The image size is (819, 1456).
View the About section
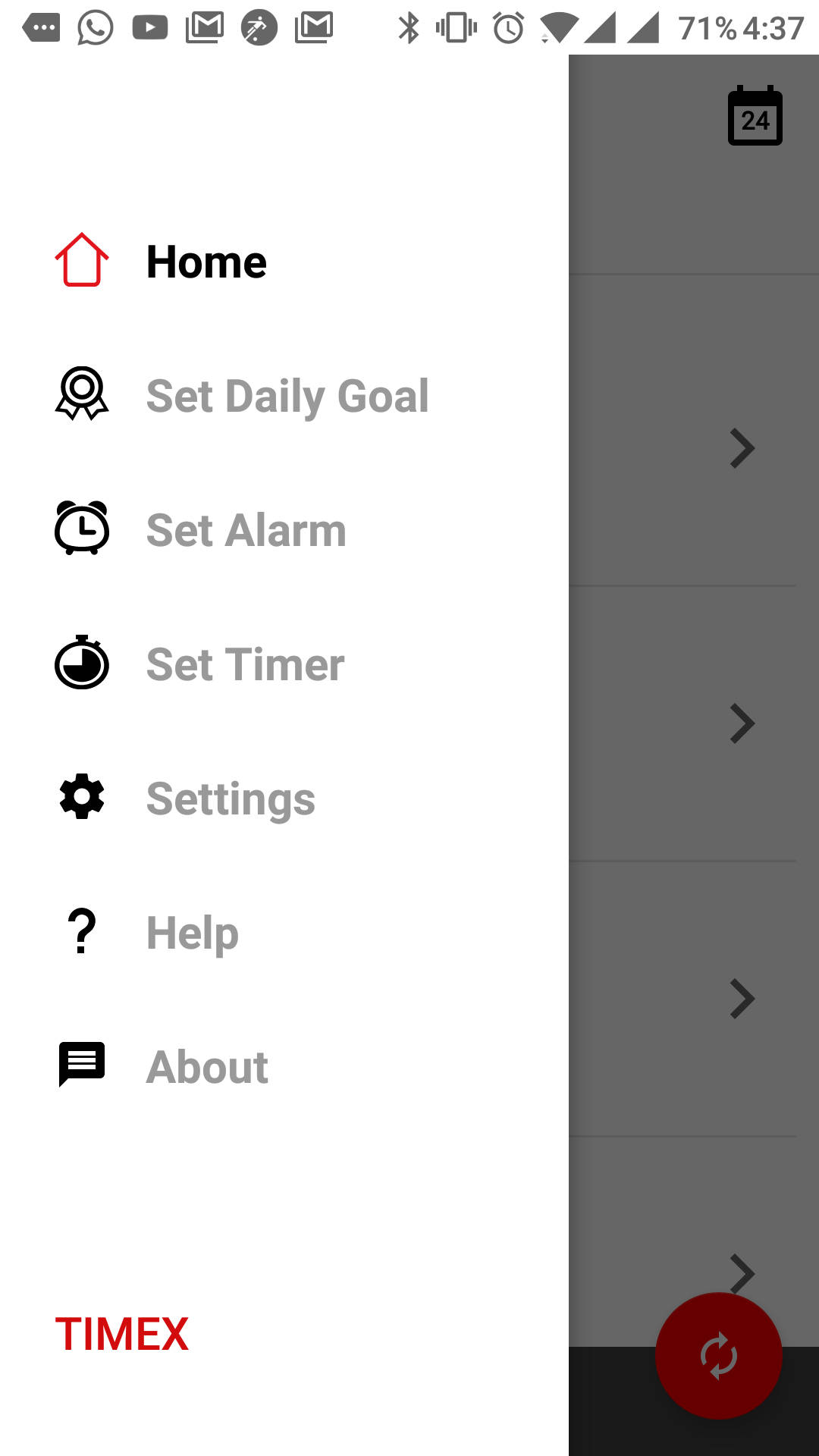pyautogui.click(x=284, y=1066)
